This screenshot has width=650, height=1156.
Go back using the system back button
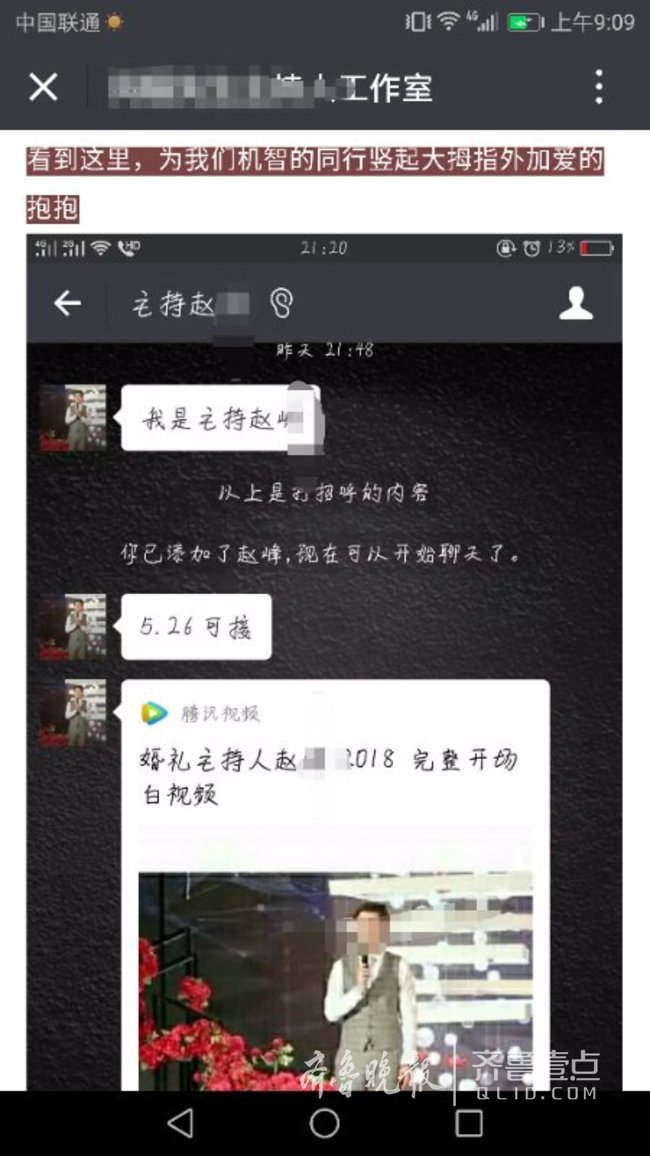180,1123
